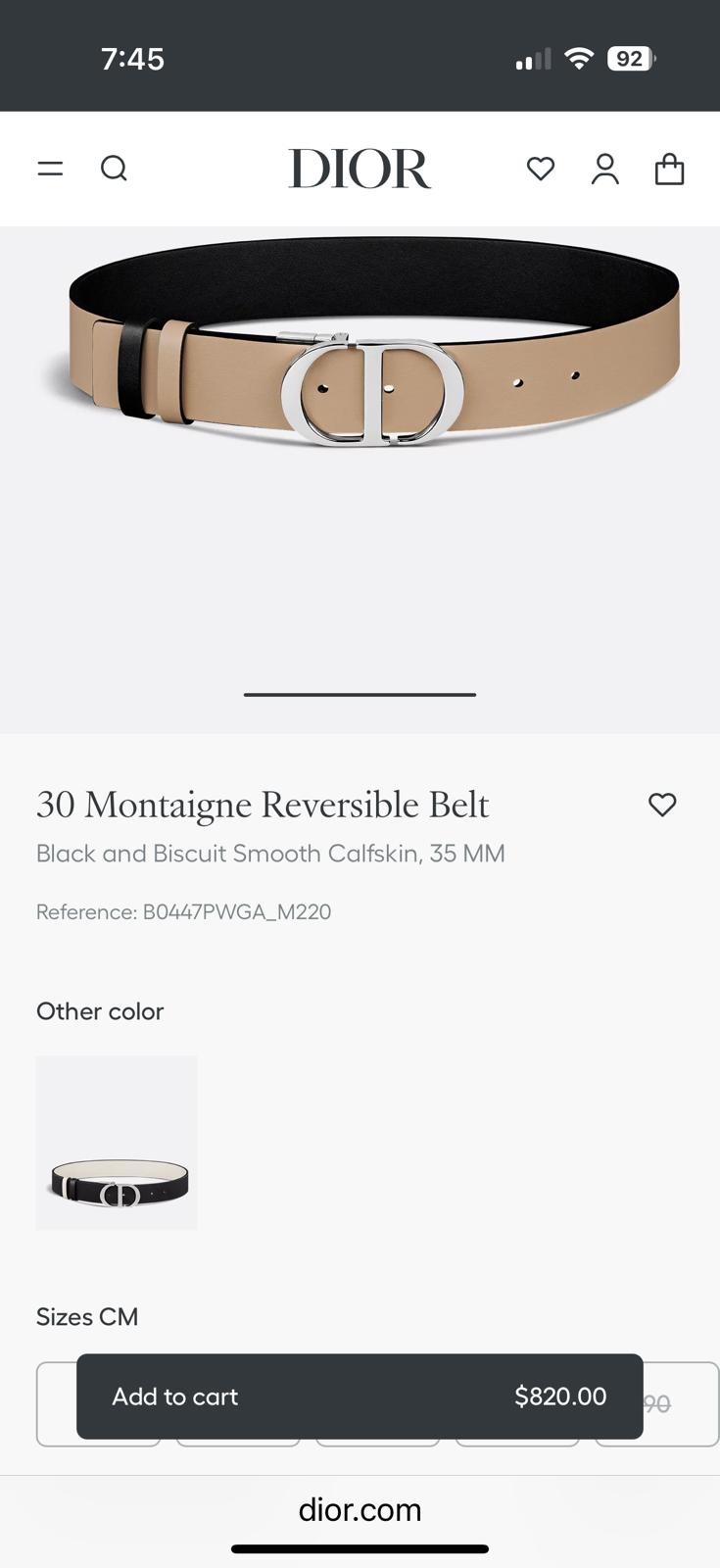Open the Other color options
This screenshot has width=720, height=1568.
pyautogui.click(x=116, y=1142)
